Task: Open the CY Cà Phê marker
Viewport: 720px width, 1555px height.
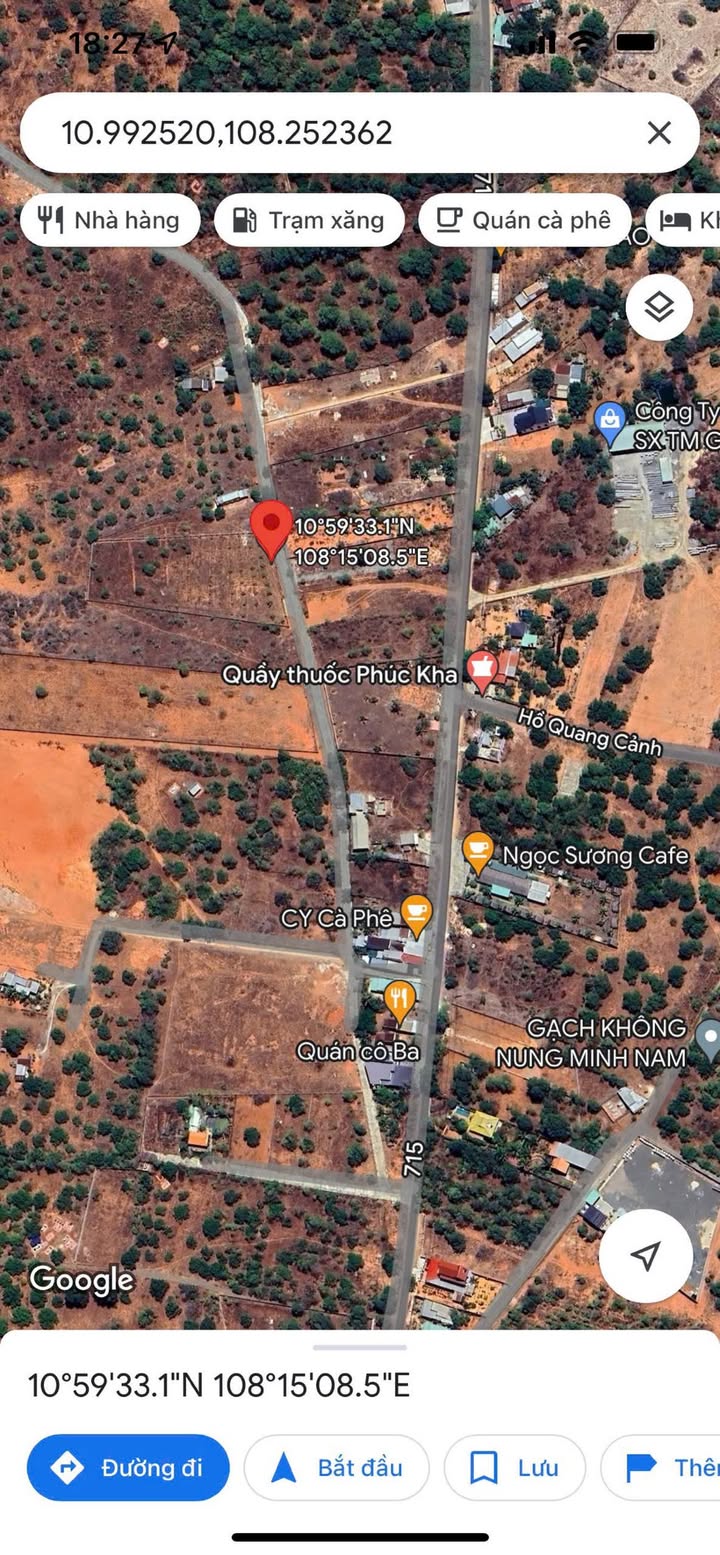Action: point(415,914)
